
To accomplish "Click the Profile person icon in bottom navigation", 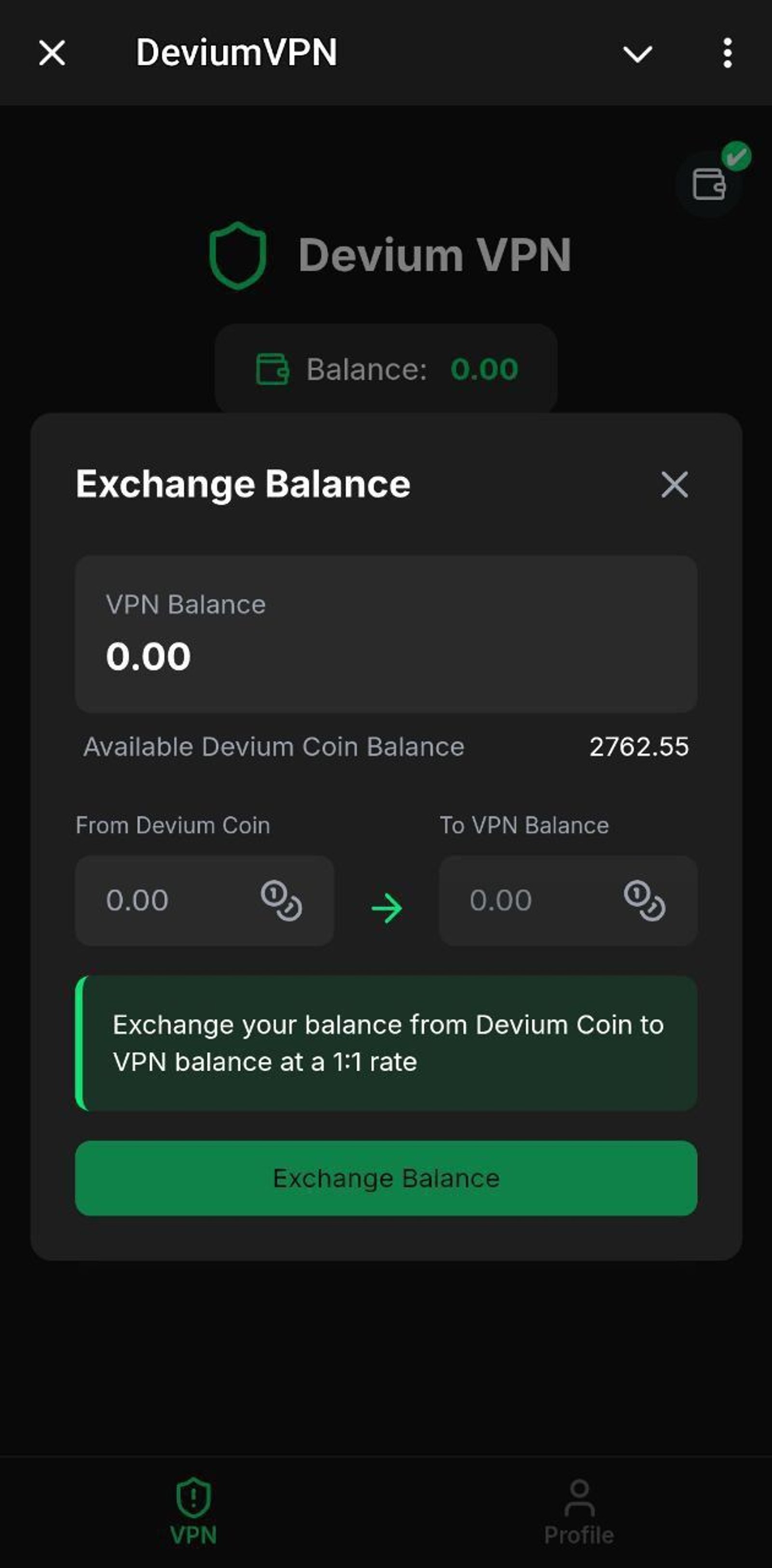I will point(579,1498).
